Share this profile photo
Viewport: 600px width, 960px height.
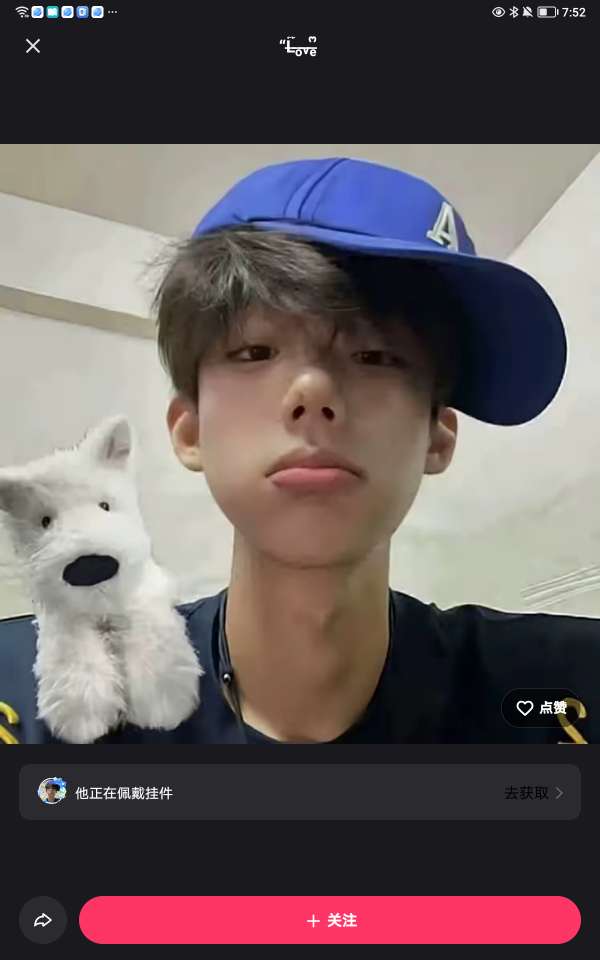[43, 920]
